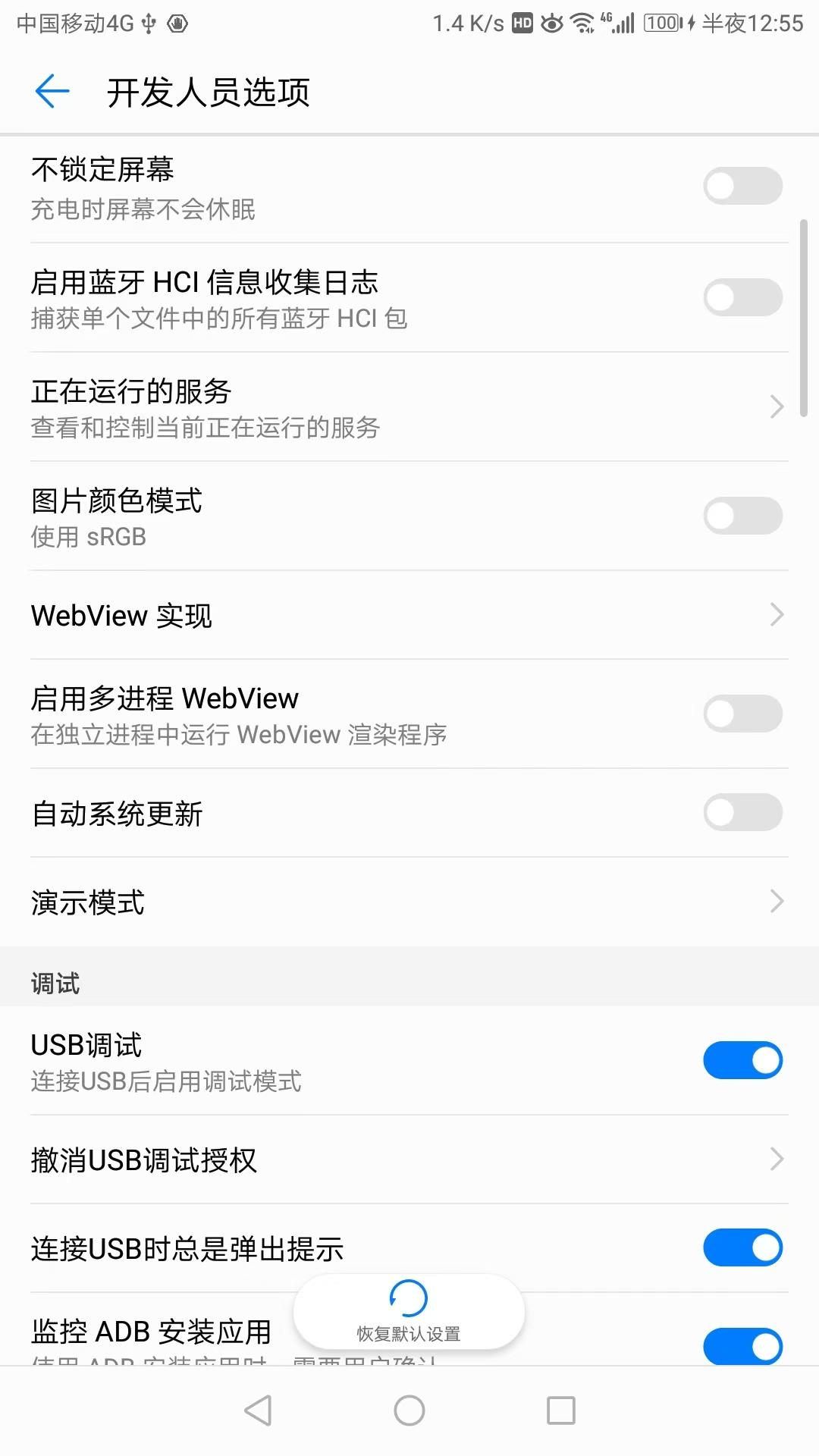Open 演示模式
The height and width of the screenshot is (1456, 819).
point(409,902)
